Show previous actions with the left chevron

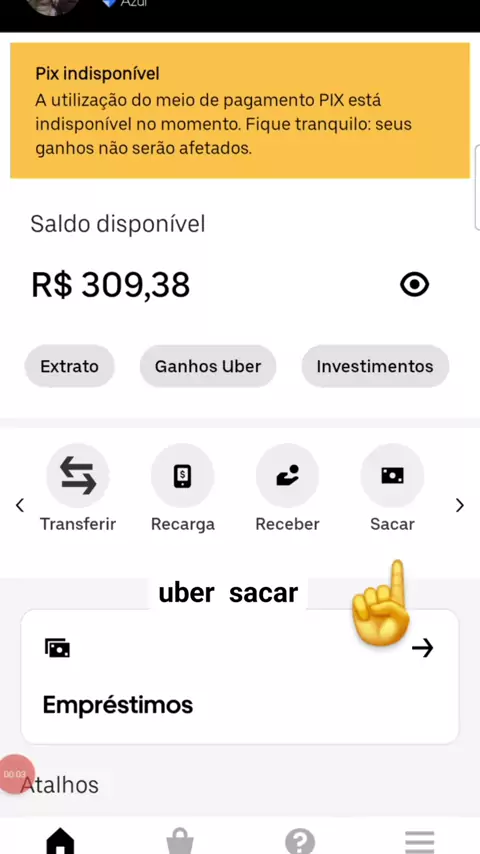[20, 505]
